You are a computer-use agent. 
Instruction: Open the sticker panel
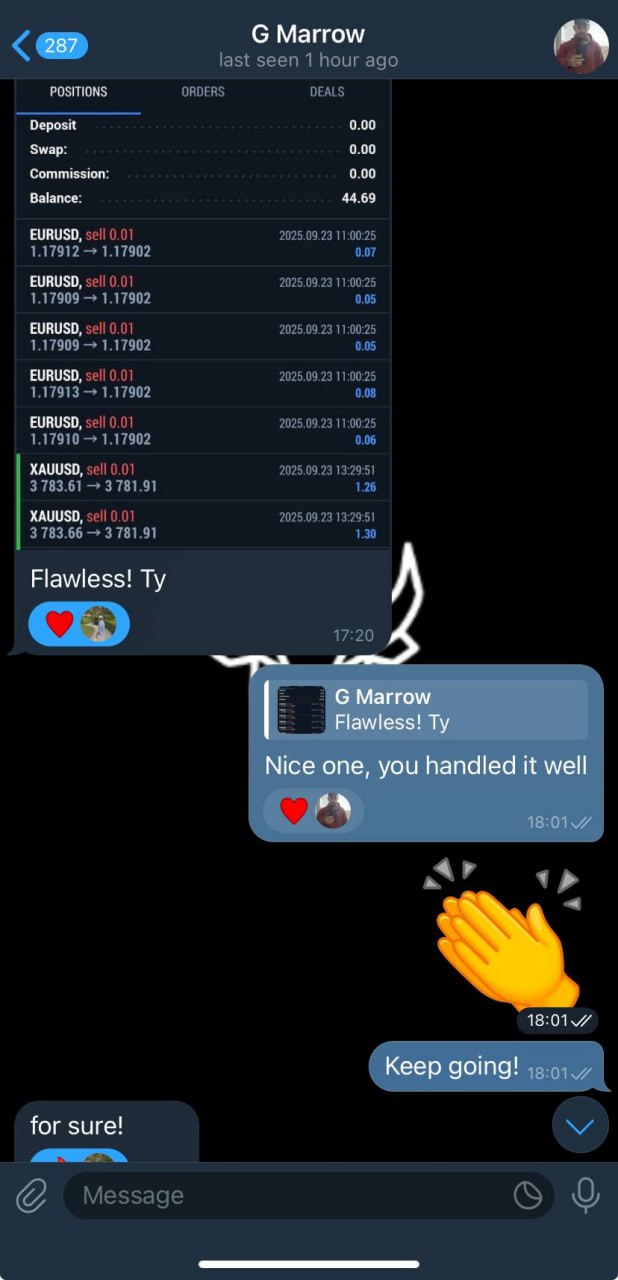pyautogui.click(x=527, y=1195)
